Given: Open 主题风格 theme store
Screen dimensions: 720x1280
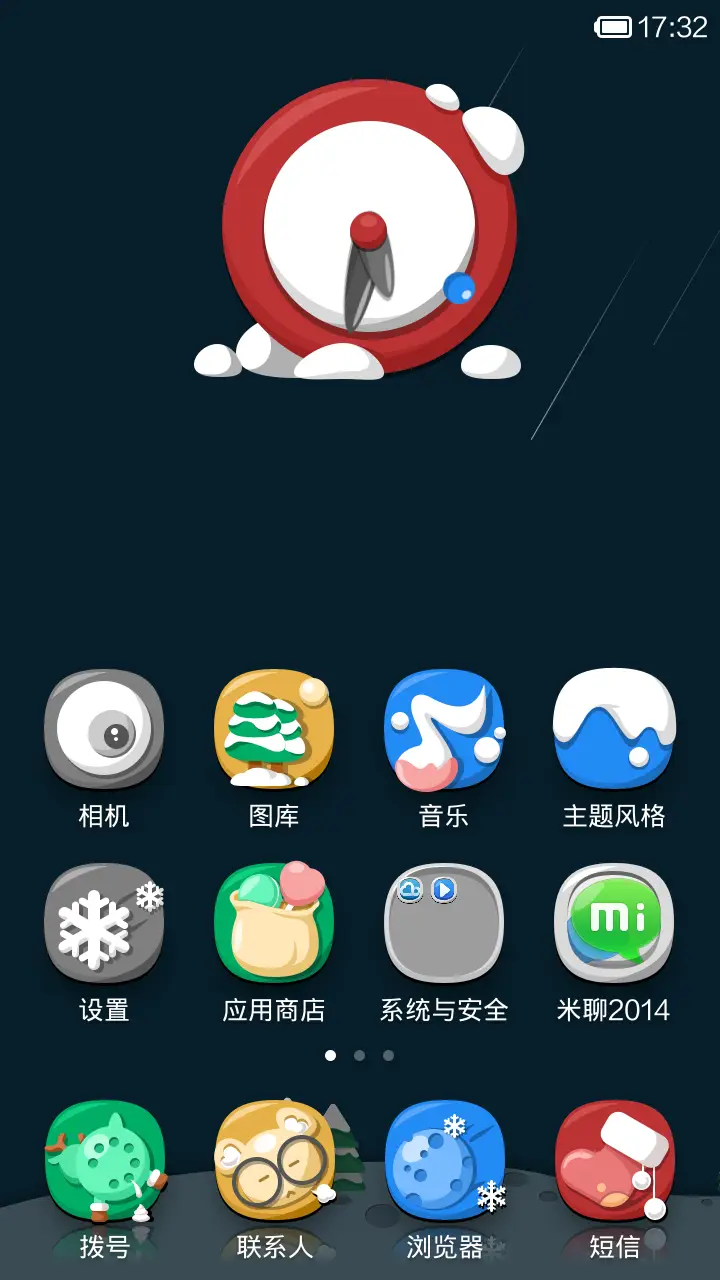Looking at the screenshot, I should click(x=614, y=730).
